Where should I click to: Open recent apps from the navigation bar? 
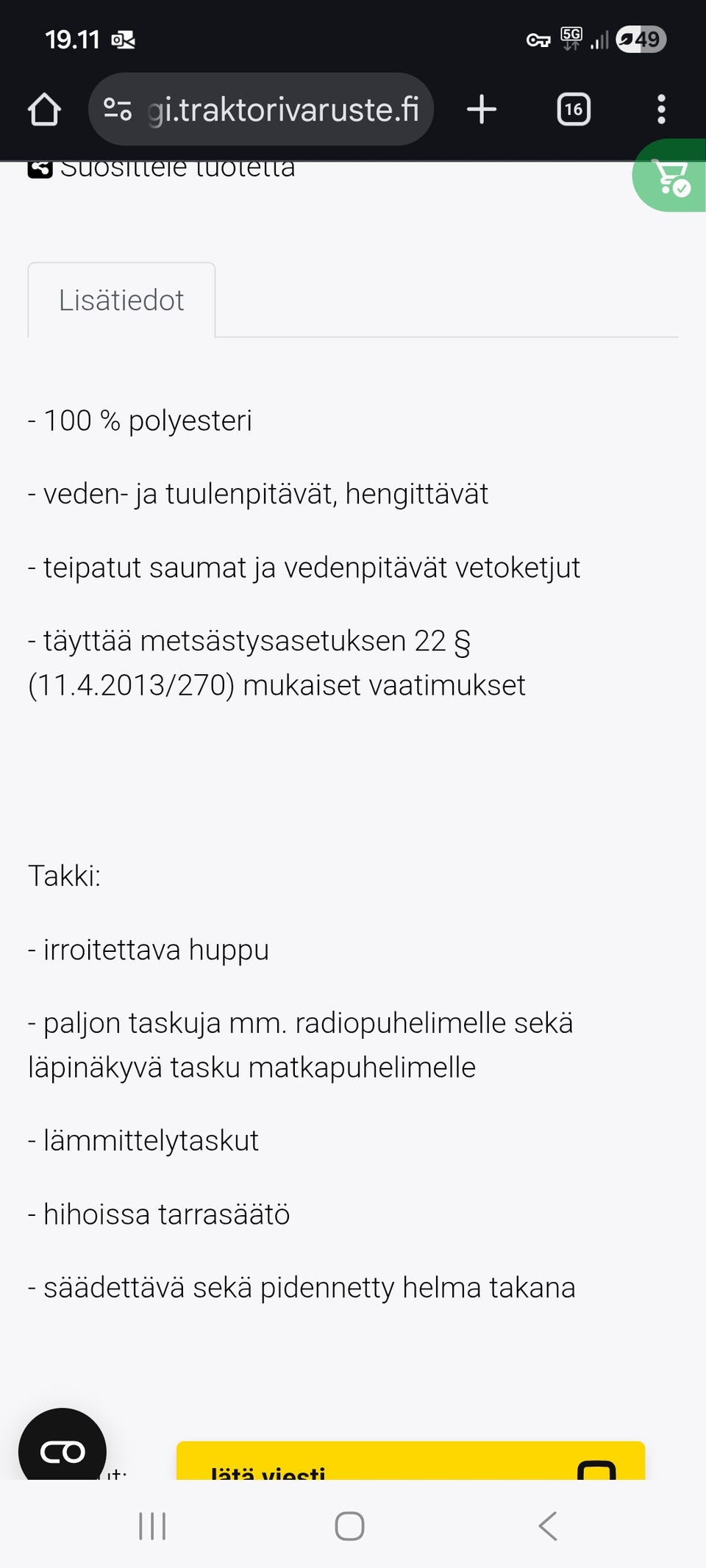point(151,1526)
